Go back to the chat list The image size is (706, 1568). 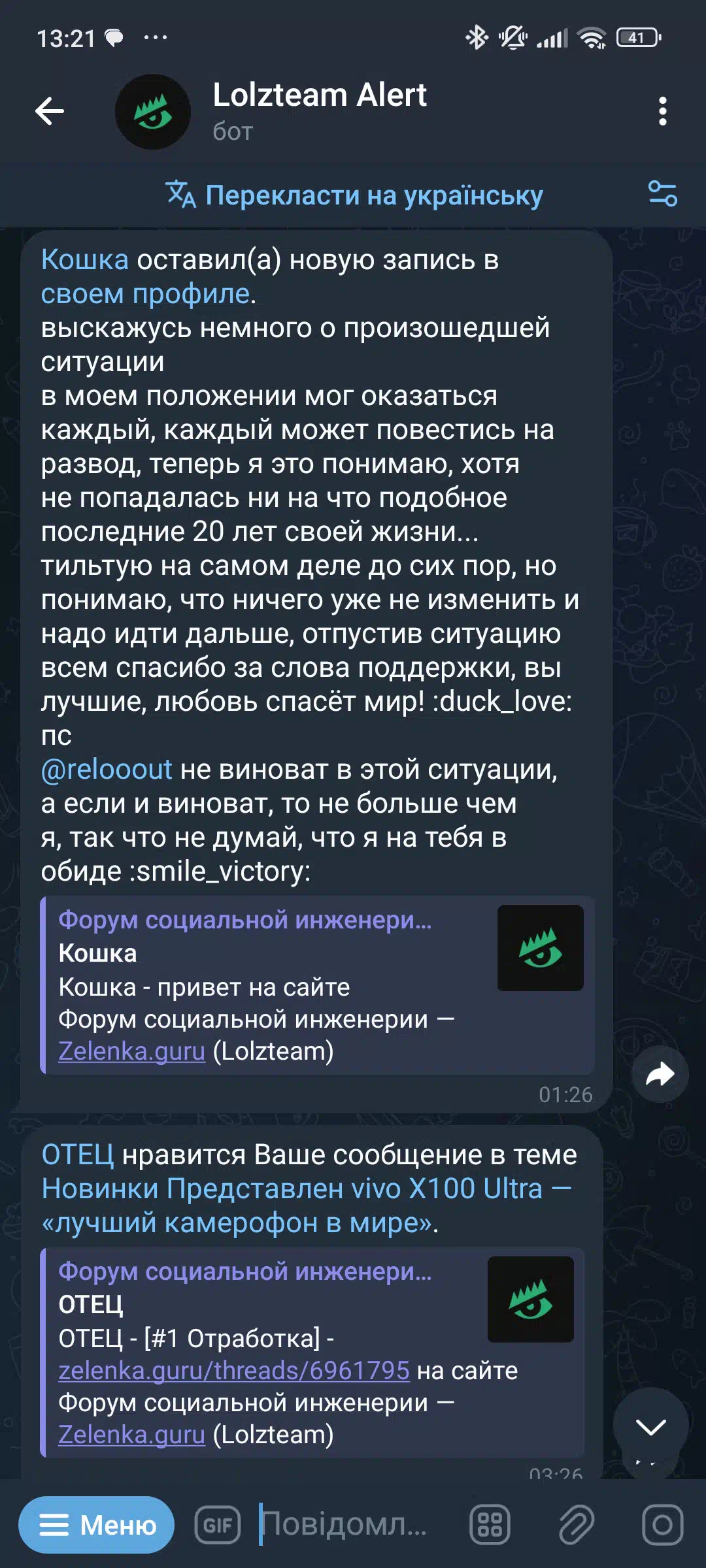point(50,111)
